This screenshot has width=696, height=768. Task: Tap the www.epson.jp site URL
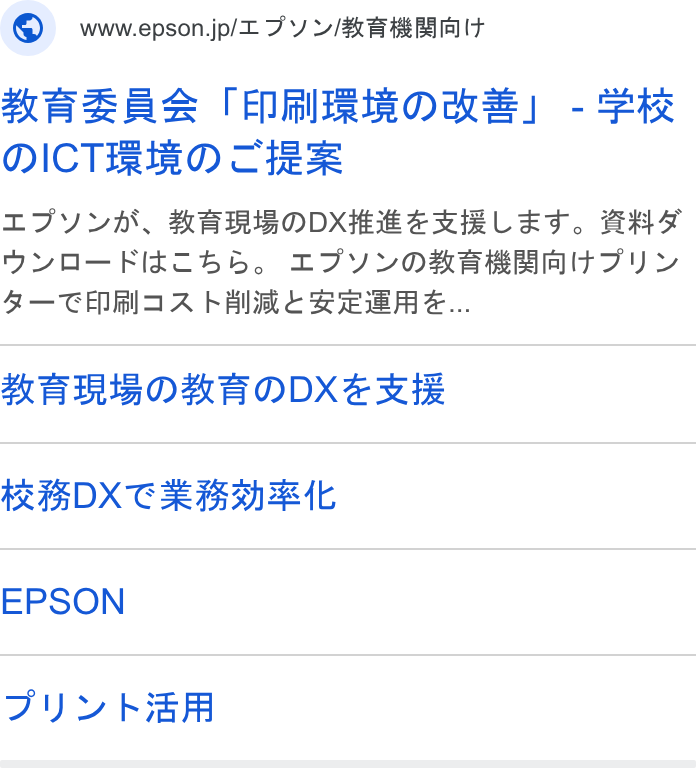click(283, 28)
